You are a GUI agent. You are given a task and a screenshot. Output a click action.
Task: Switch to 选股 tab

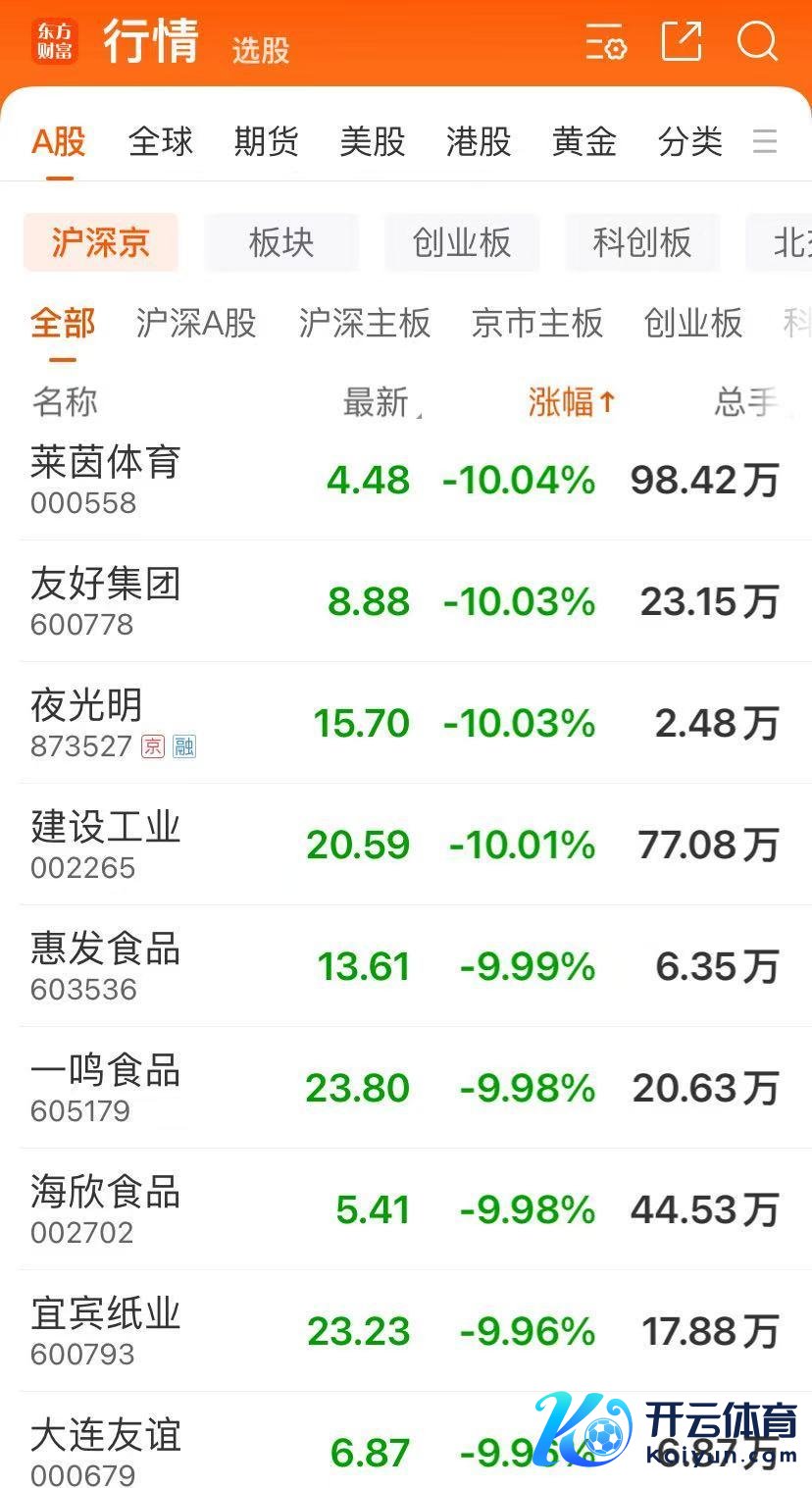click(x=261, y=50)
